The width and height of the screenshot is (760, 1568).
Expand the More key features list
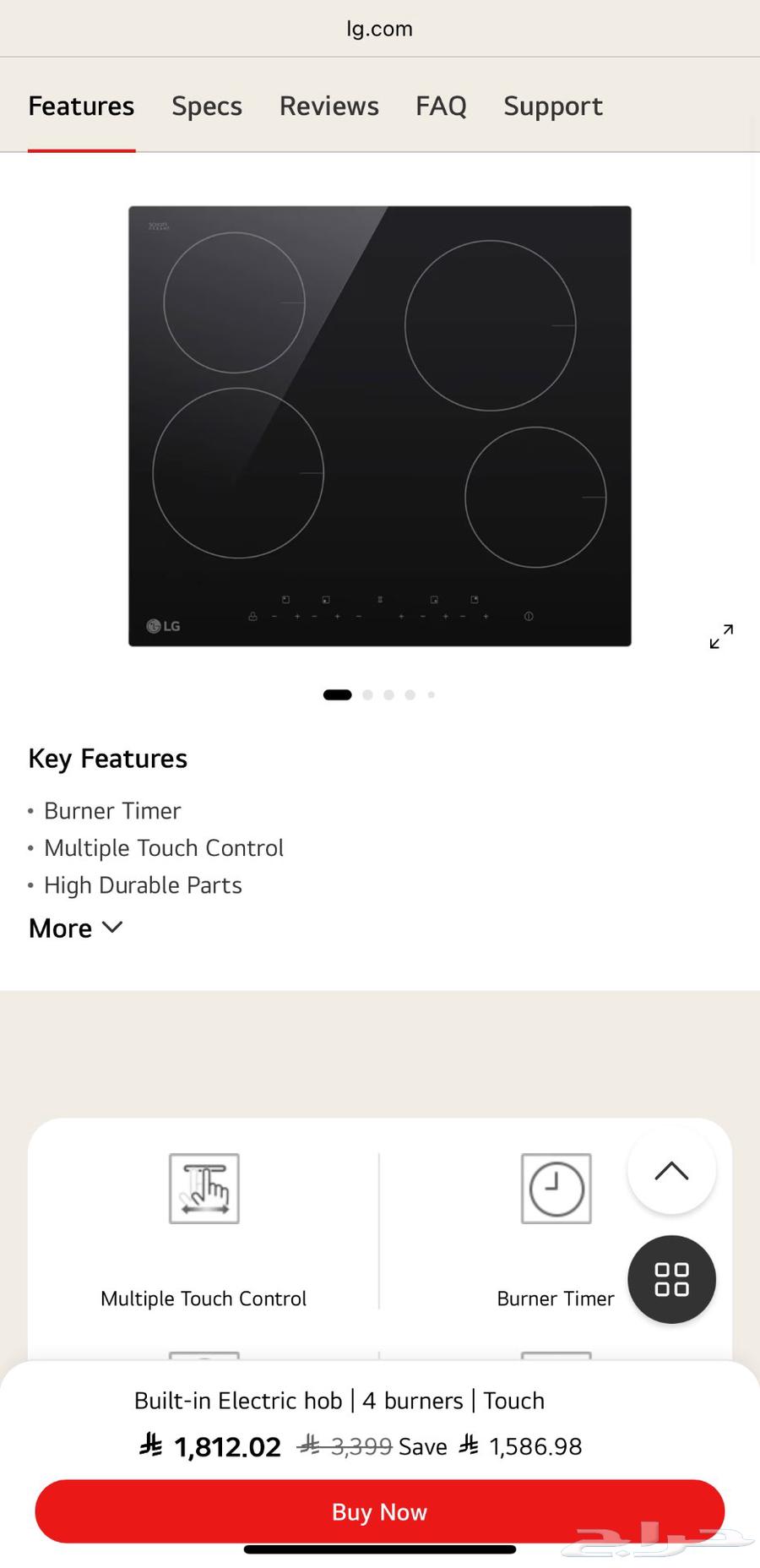59,928
